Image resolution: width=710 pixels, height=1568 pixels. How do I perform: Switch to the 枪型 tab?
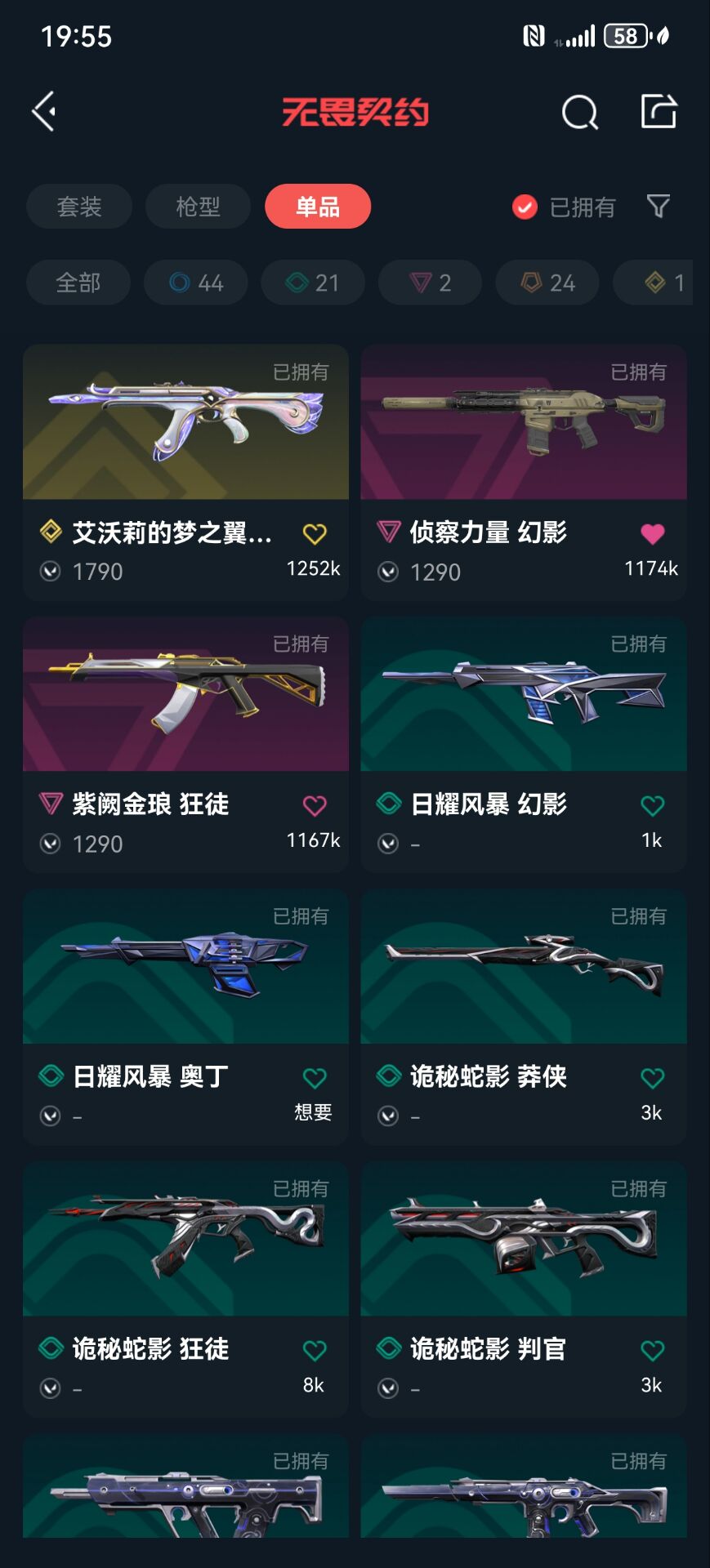click(198, 207)
